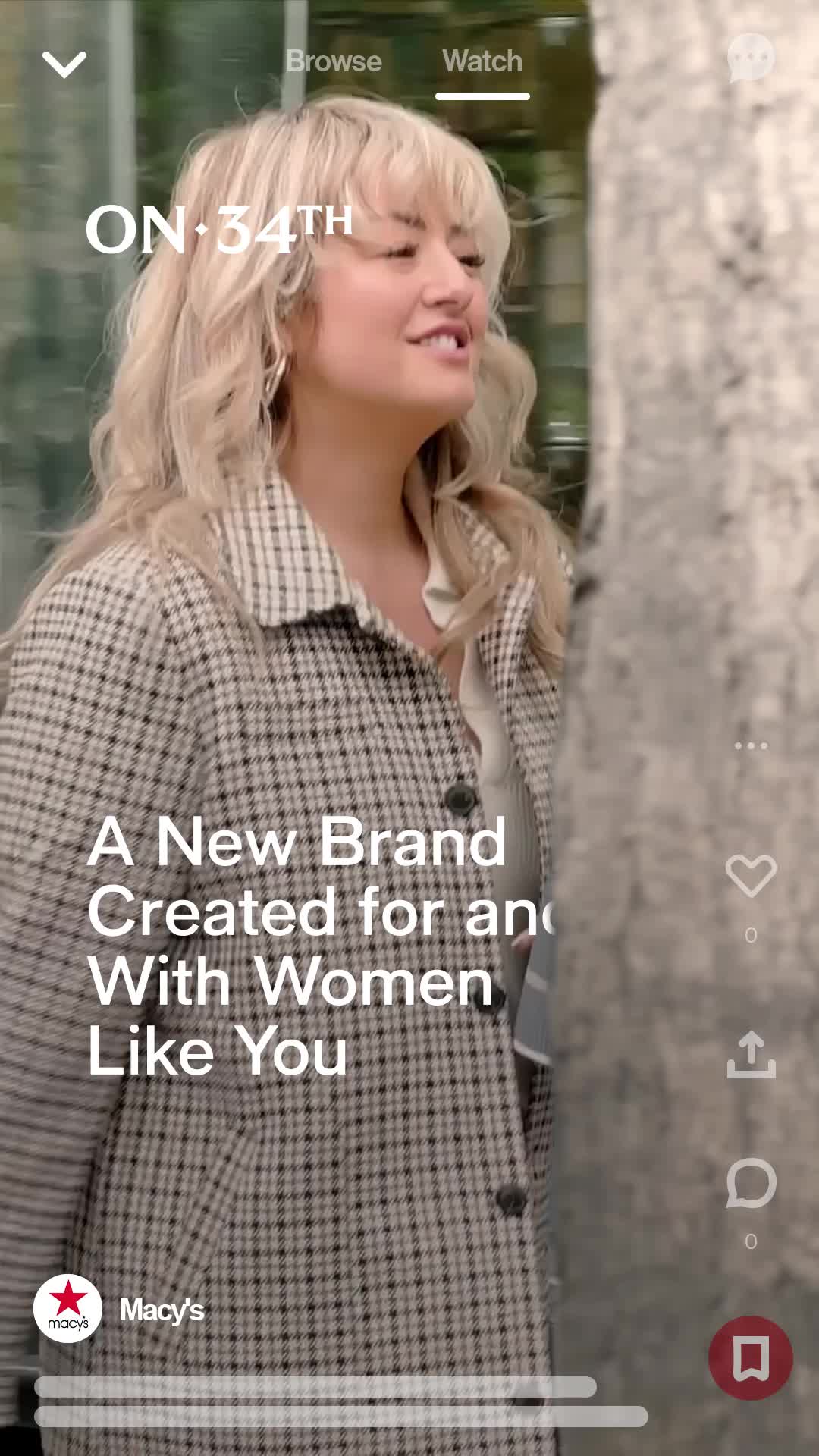Image resolution: width=819 pixels, height=1456 pixels.
Task: Open the messages speech bubble icon
Action: (750, 58)
